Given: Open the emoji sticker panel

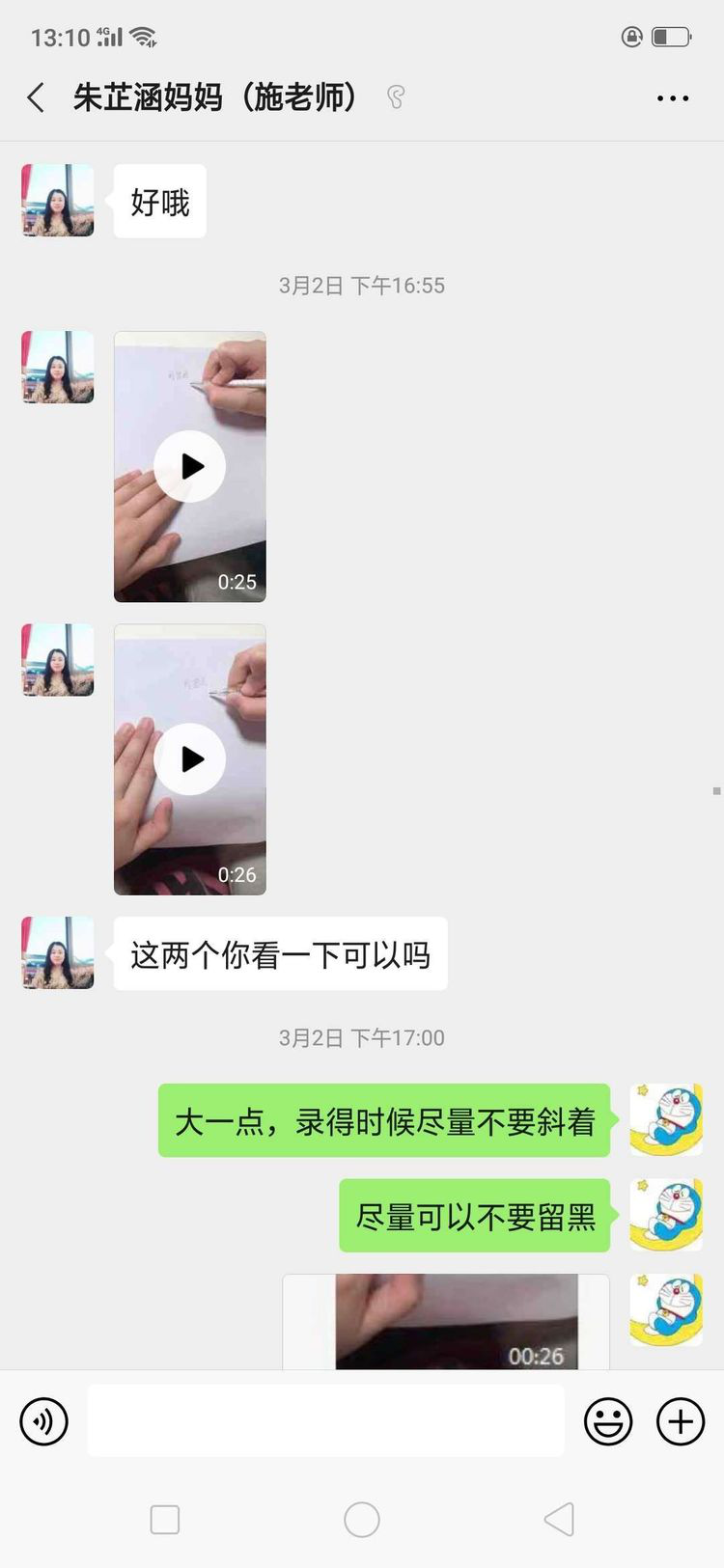Looking at the screenshot, I should [x=608, y=1421].
